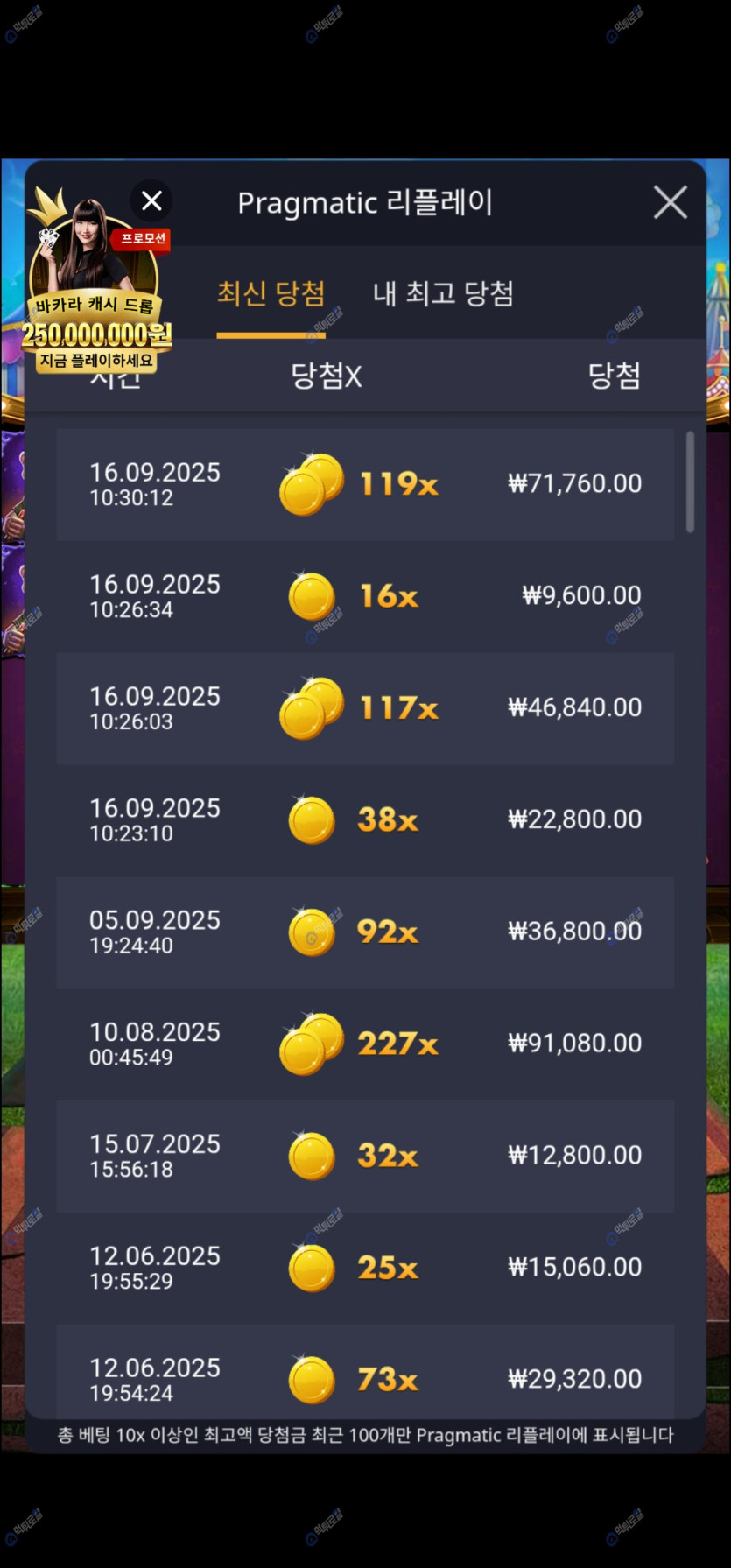Dismiss the 바카라 캐시 드롭 promotion banner
This screenshot has width=731, height=1568.
tap(151, 201)
